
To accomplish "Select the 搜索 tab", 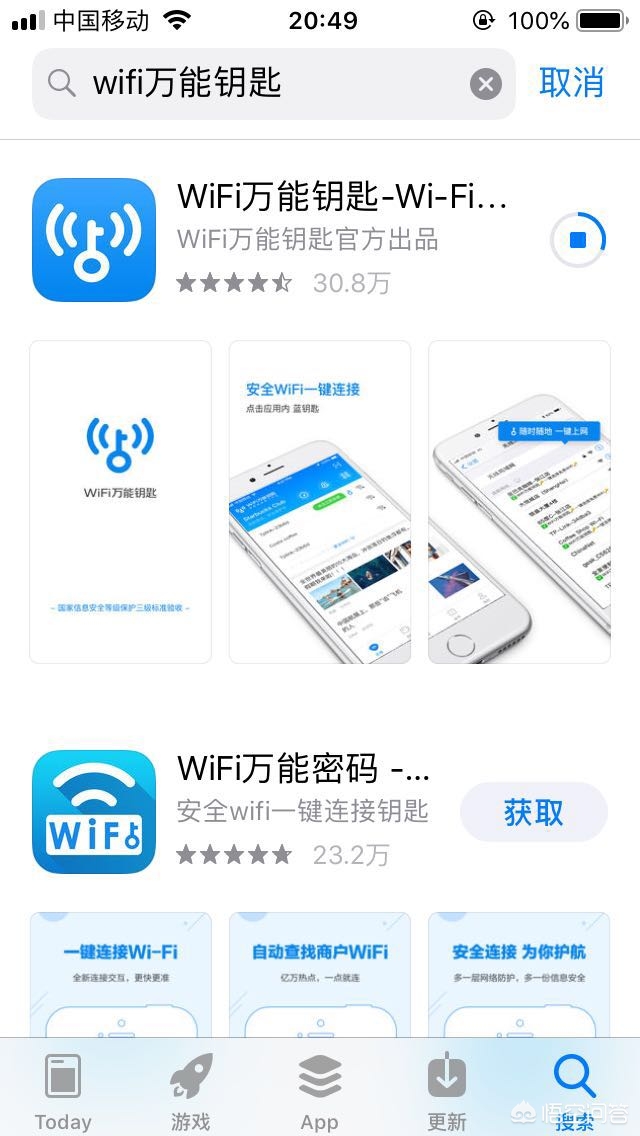I will point(575,1090).
